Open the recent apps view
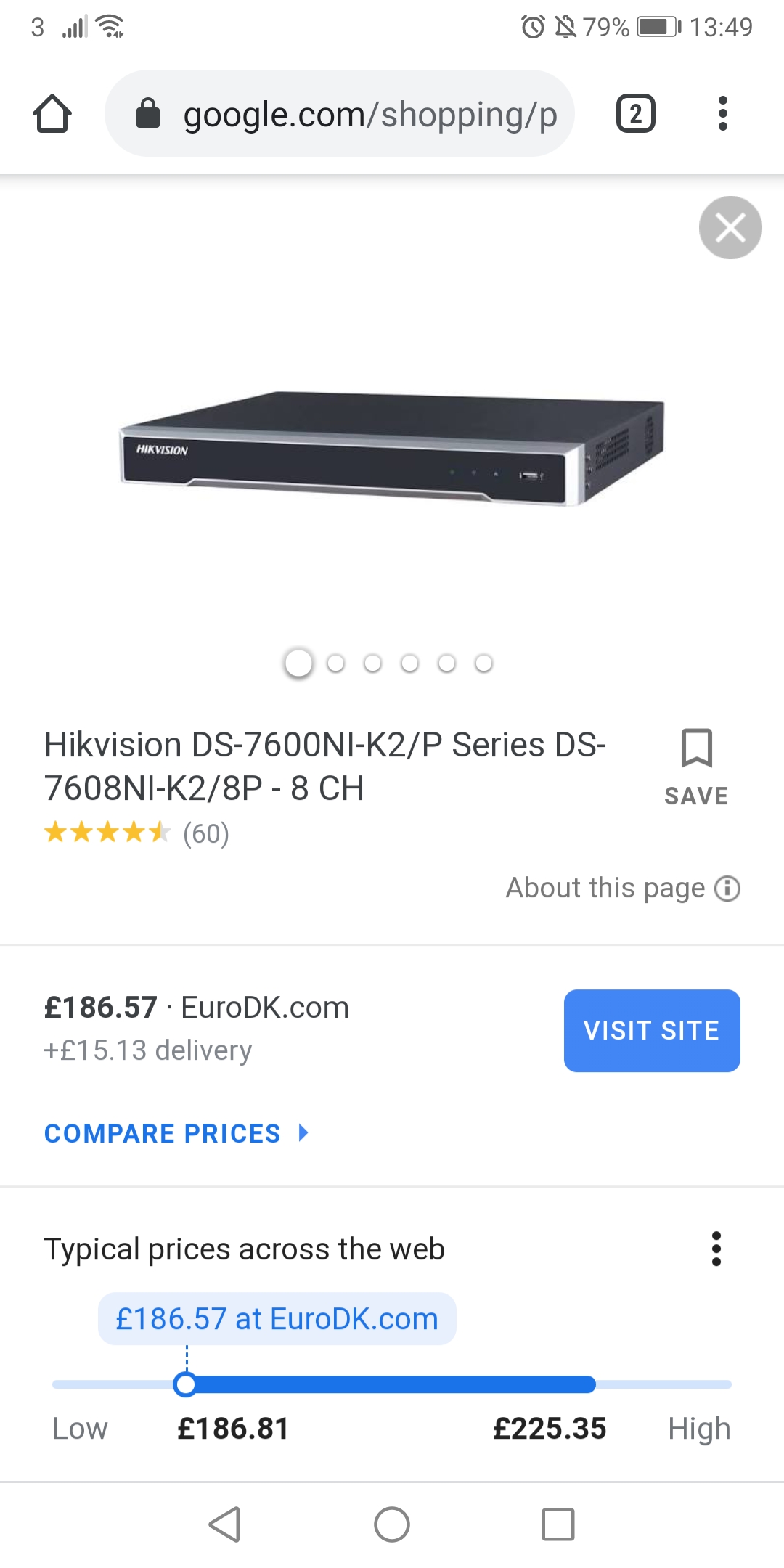784x1568 pixels. point(558,1524)
